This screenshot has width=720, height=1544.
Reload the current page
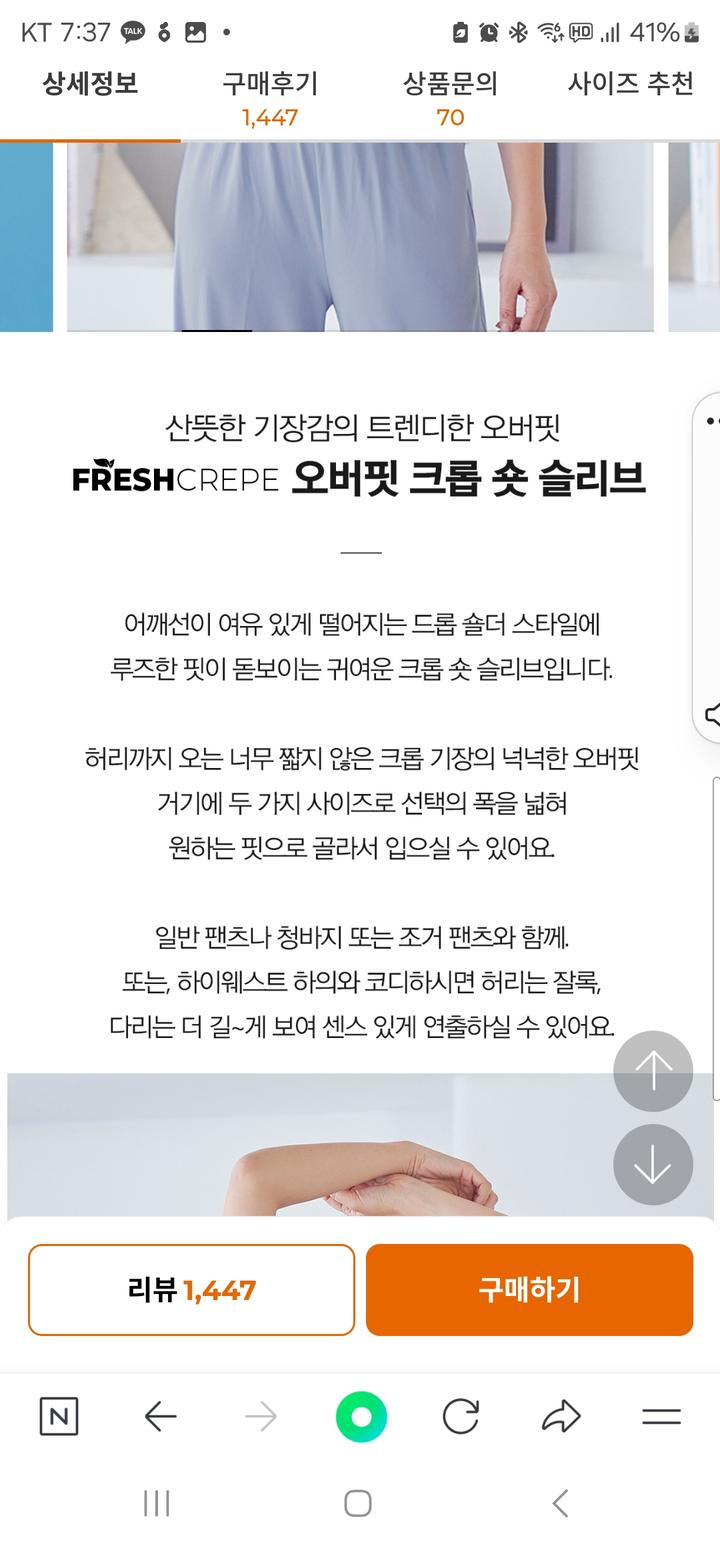pyautogui.click(x=460, y=1416)
